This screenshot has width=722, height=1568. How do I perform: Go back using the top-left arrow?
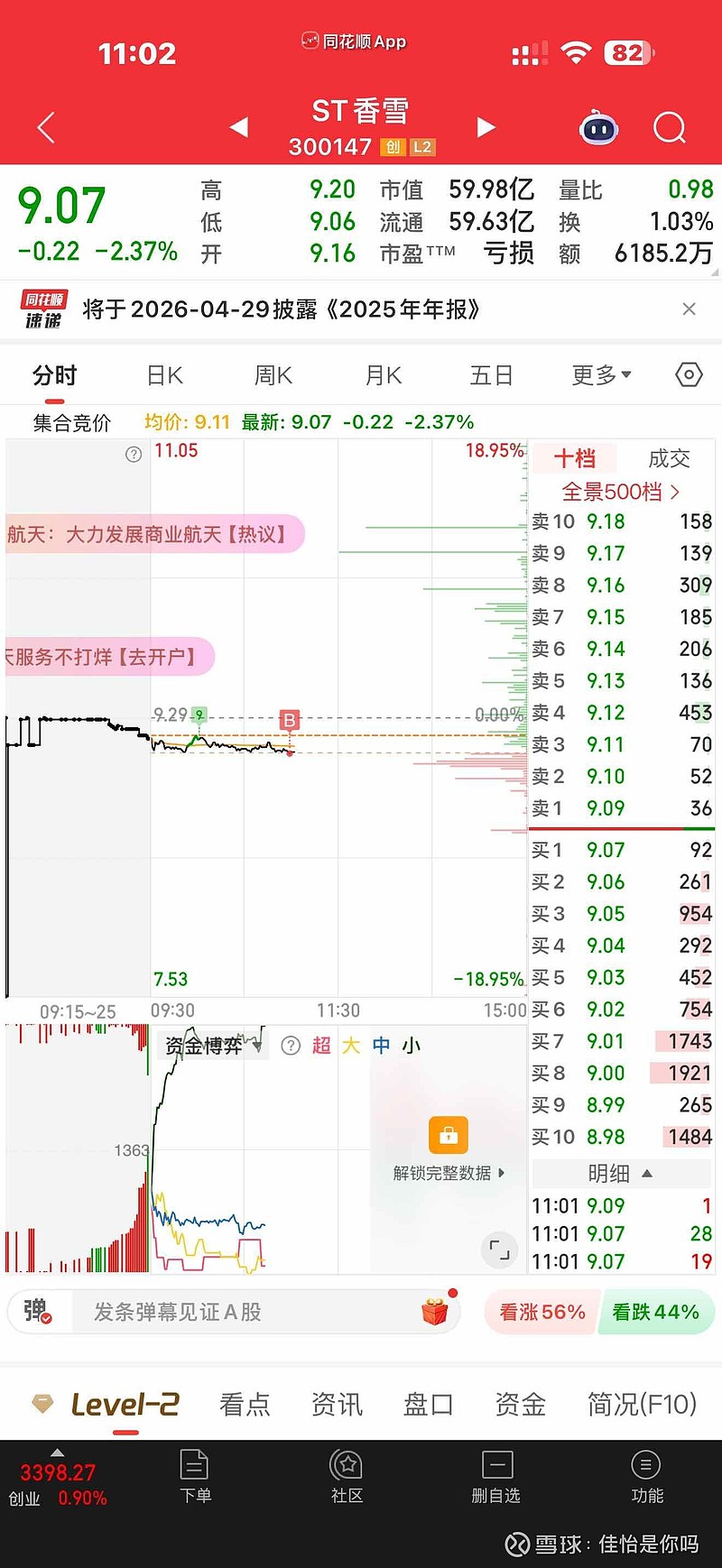tap(47, 127)
